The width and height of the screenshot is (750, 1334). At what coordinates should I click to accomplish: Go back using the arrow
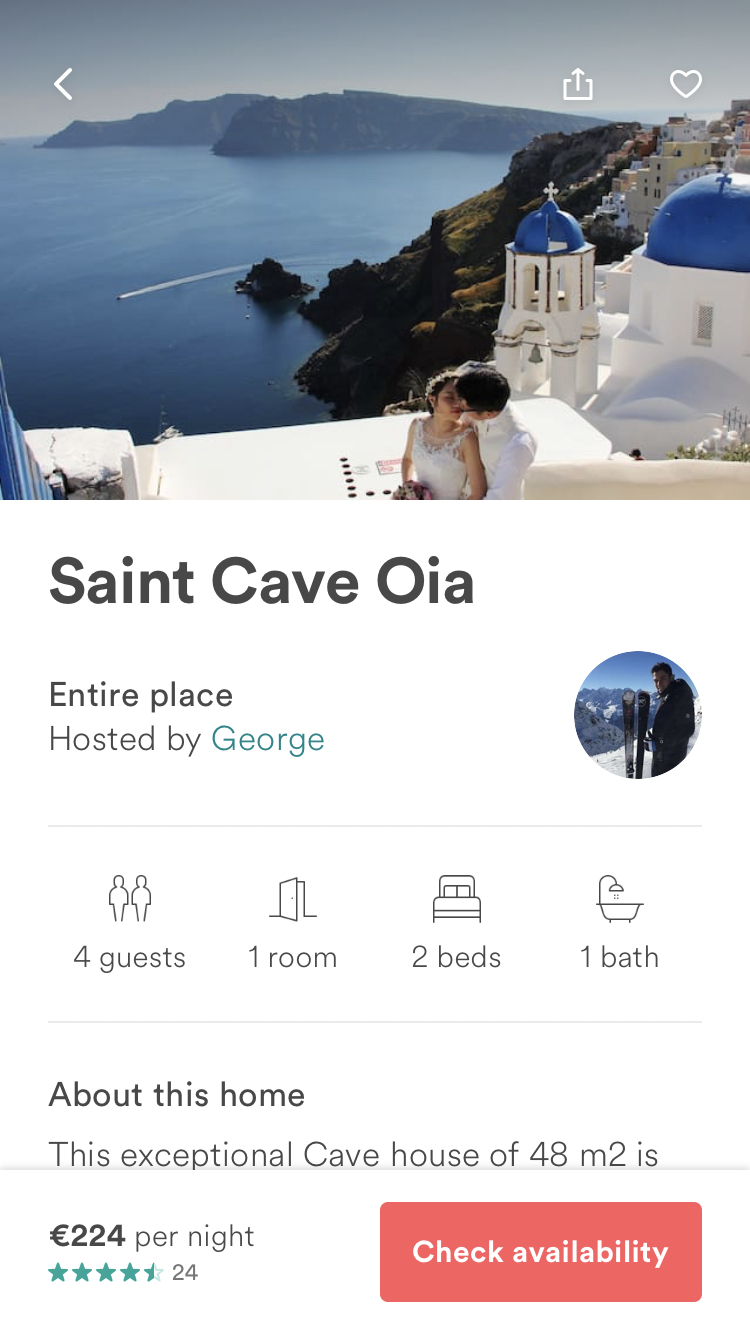pos(64,84)
